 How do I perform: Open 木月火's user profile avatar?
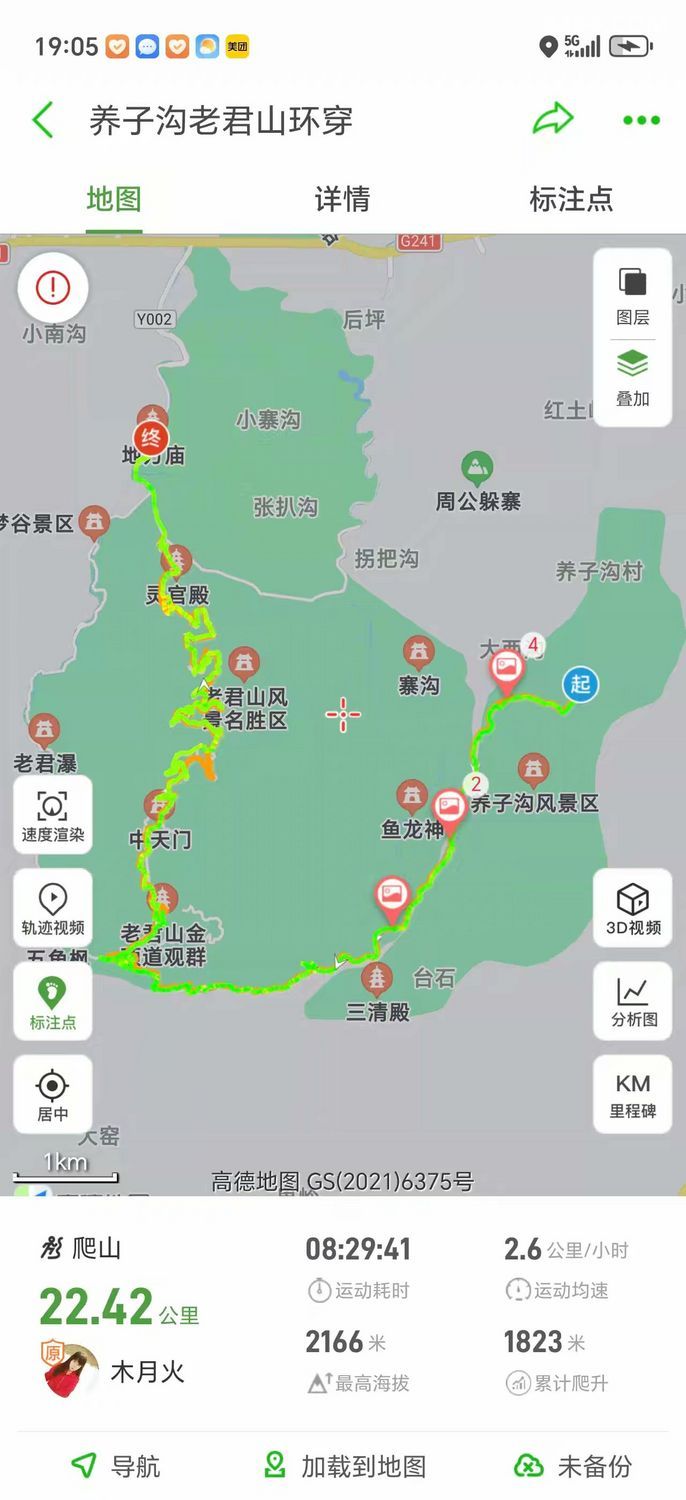(70, 1369)
